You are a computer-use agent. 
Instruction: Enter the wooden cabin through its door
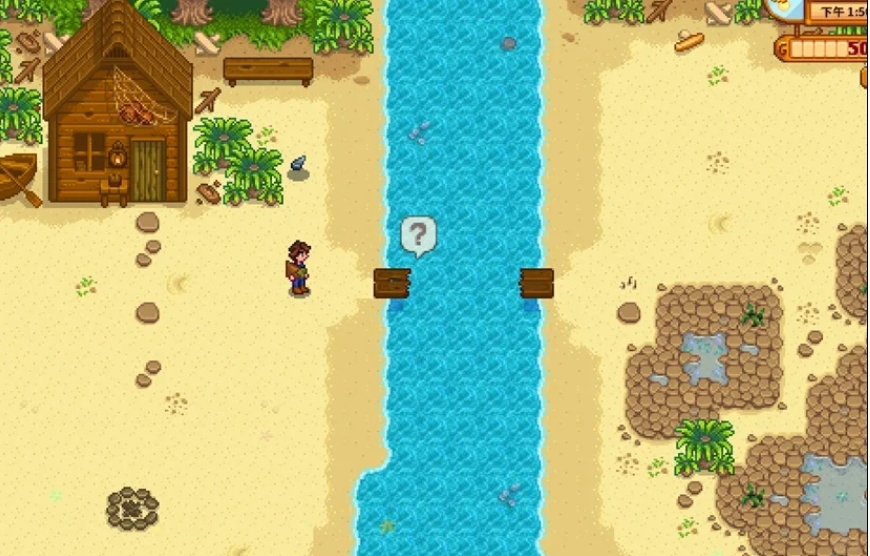[x=147, y=171]
